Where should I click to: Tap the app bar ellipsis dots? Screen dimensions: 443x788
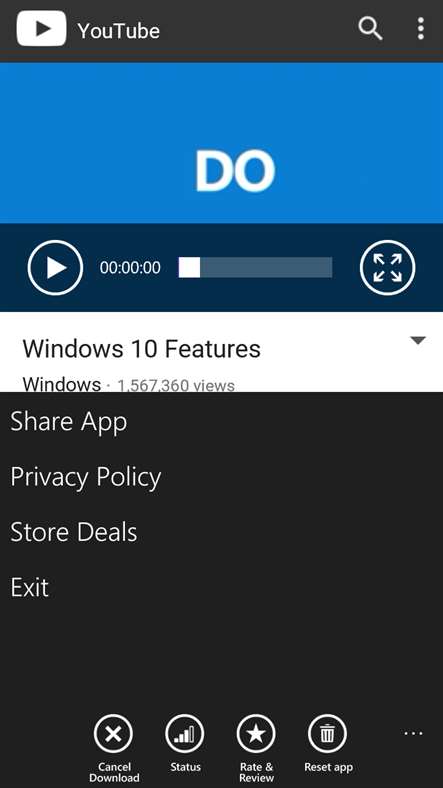pos(413,734)
